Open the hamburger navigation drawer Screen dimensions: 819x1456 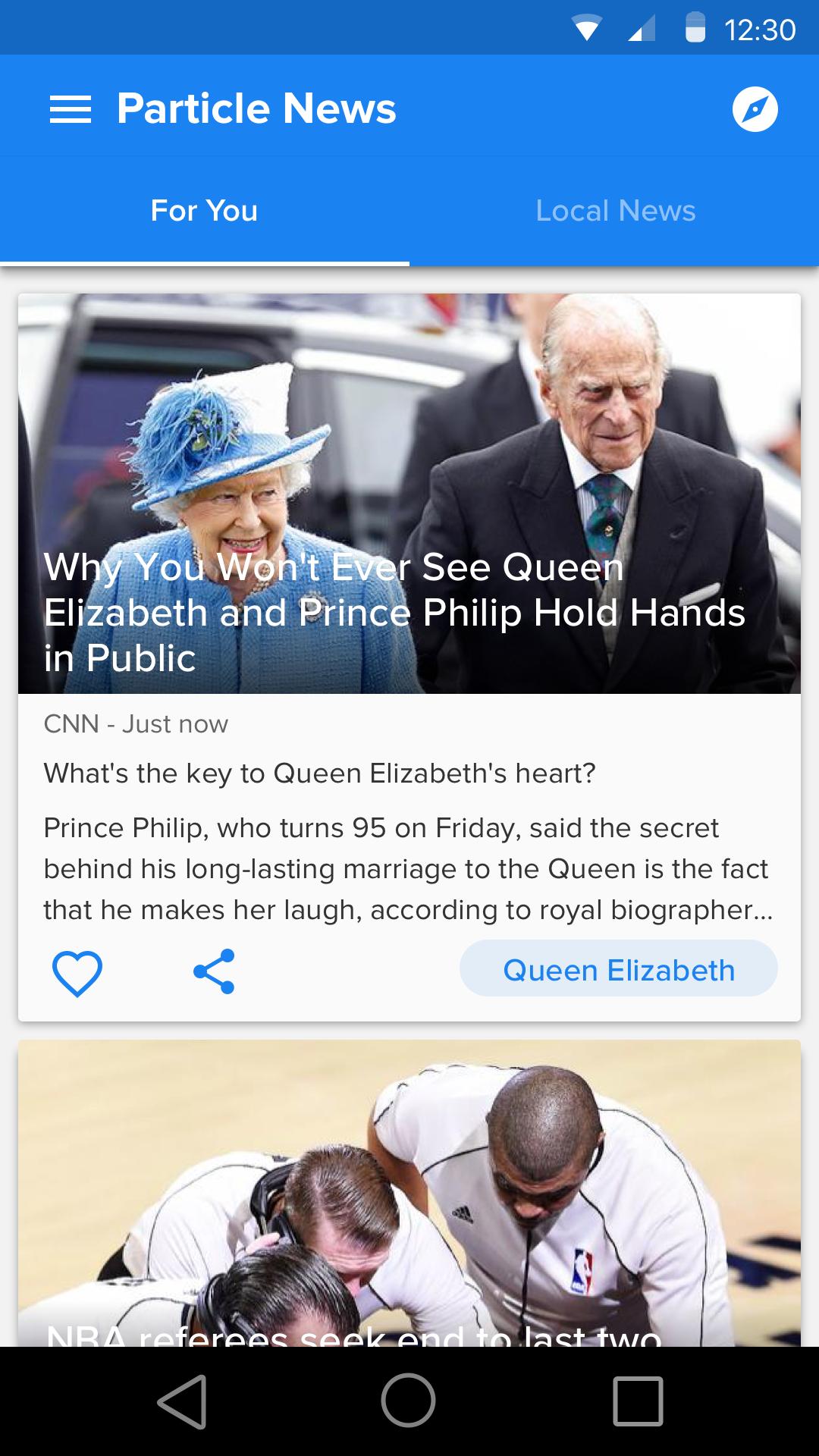[x=71, y=109]
